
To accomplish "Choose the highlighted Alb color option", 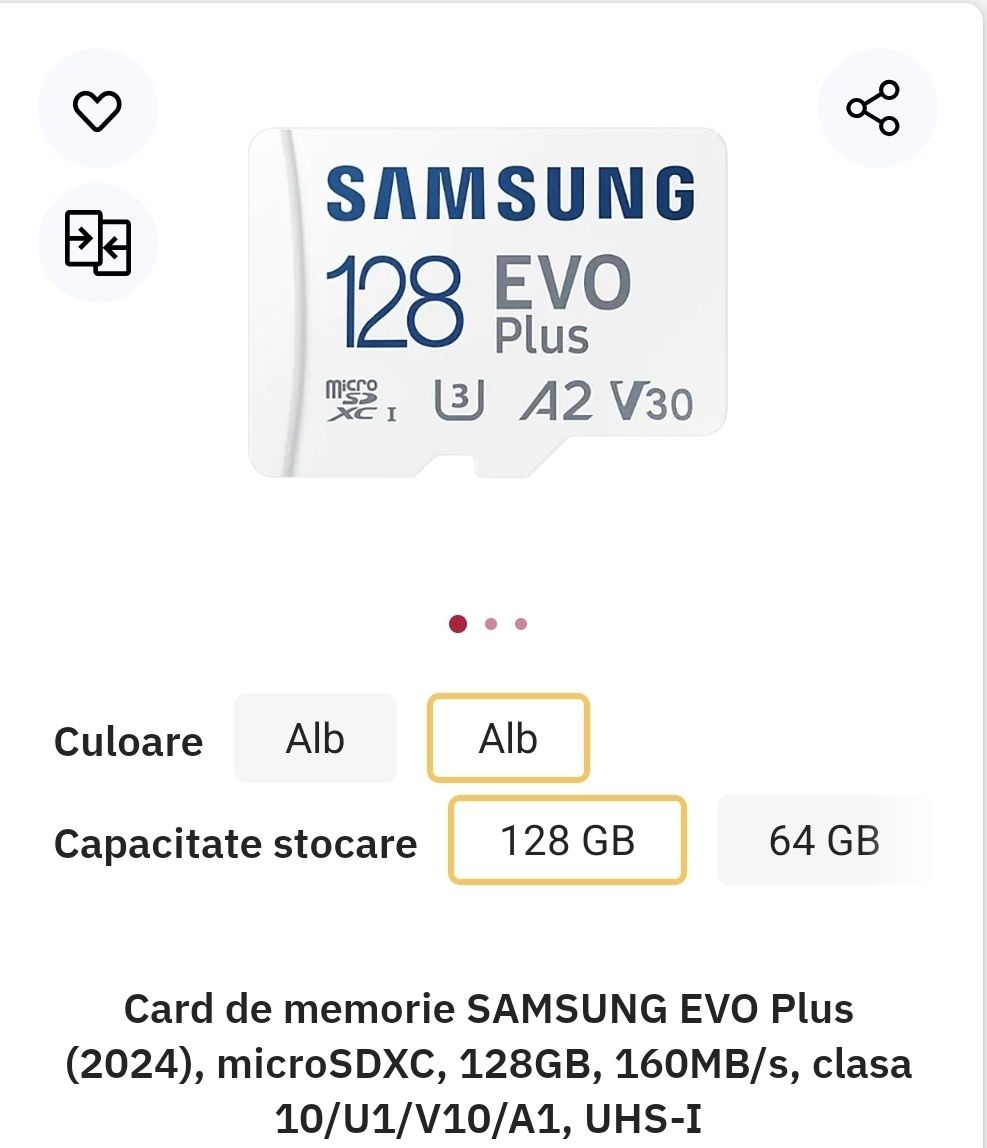I will coord(508,739).
